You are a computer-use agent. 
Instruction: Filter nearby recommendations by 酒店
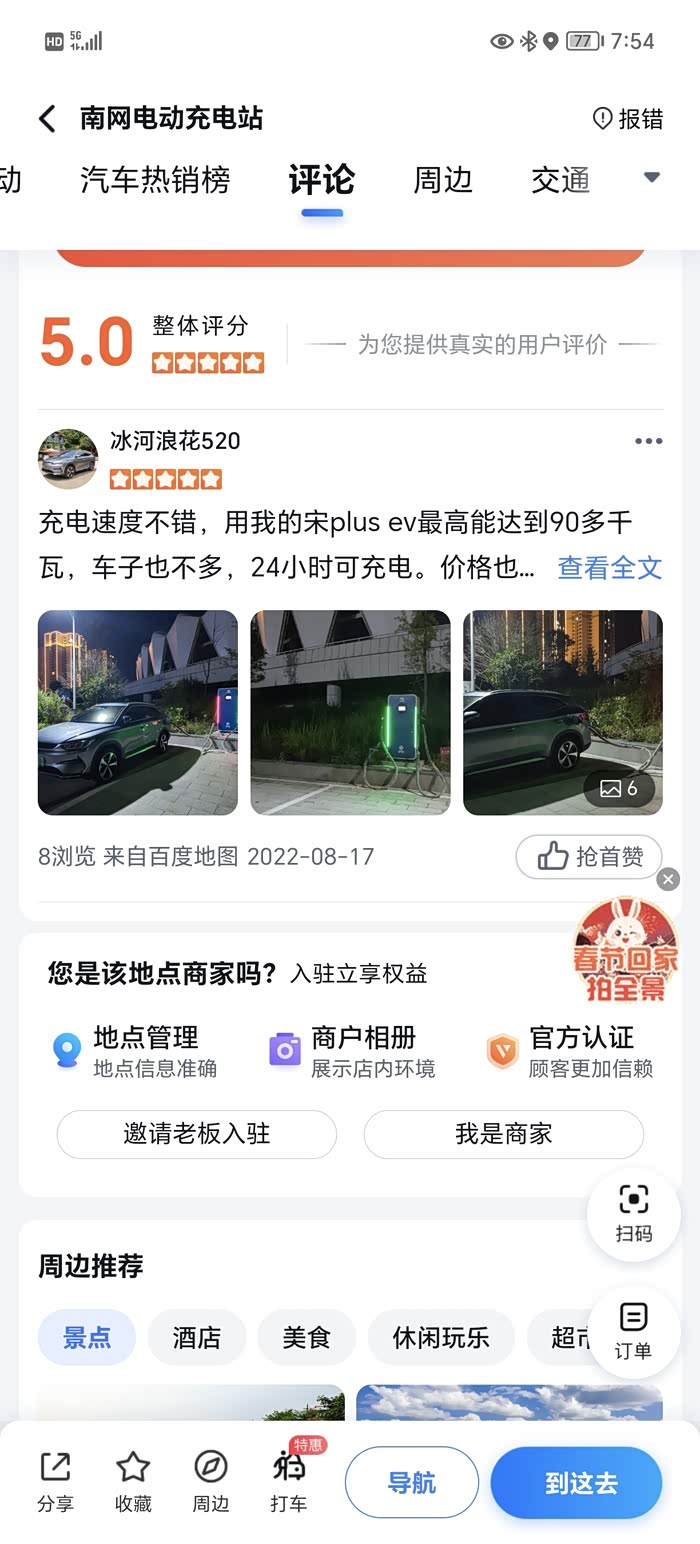196,1337
